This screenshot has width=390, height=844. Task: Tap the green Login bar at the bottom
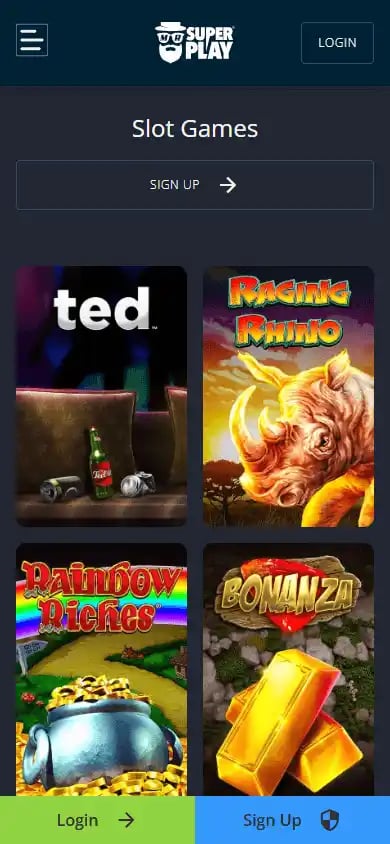[x=97, y=820]
